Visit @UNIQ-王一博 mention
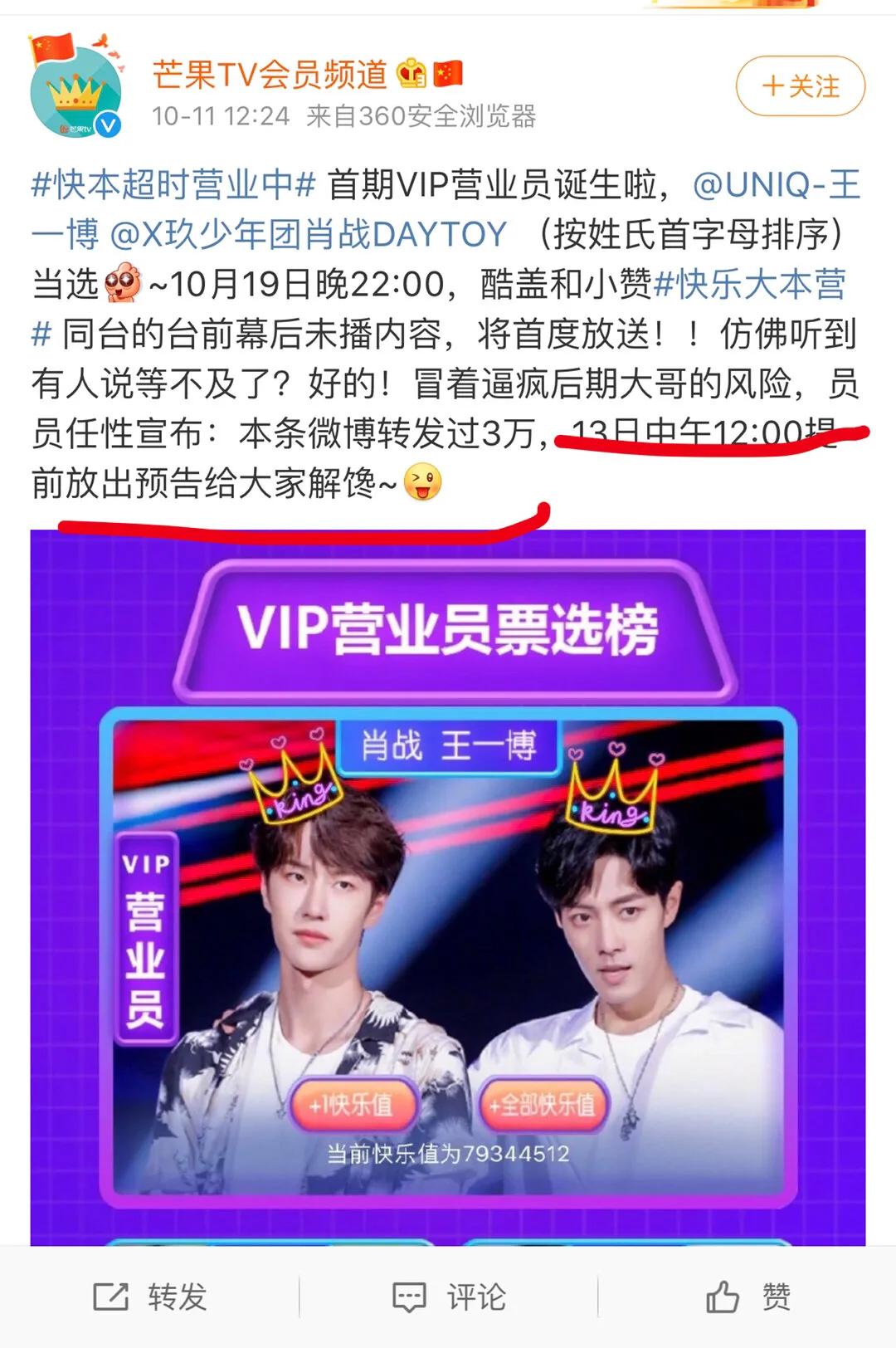This screenshot has height=1348, width=896. tap(776, 184)
